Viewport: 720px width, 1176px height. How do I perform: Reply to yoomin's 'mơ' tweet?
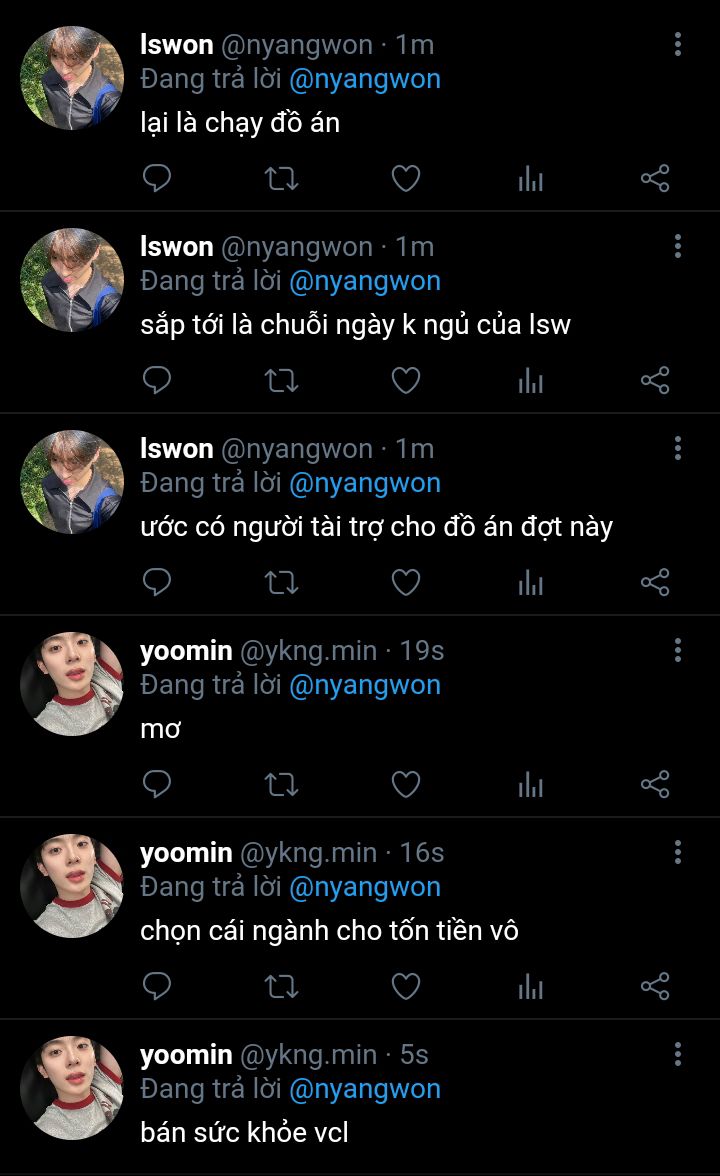157,785
